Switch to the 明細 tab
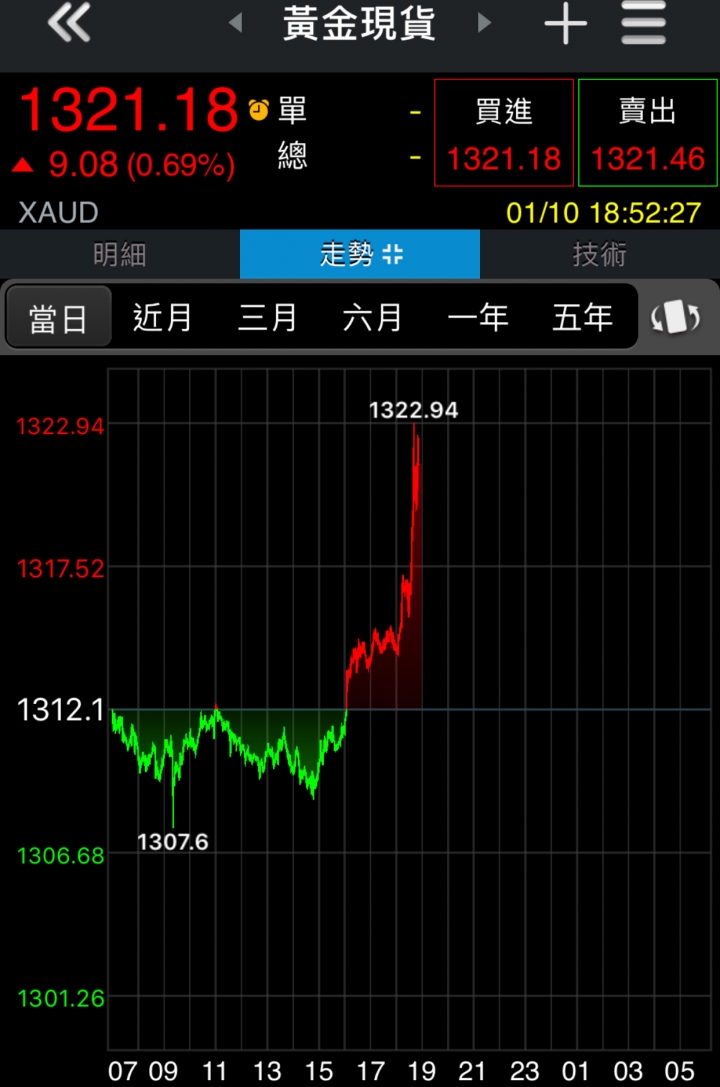 tap(120, 255)
